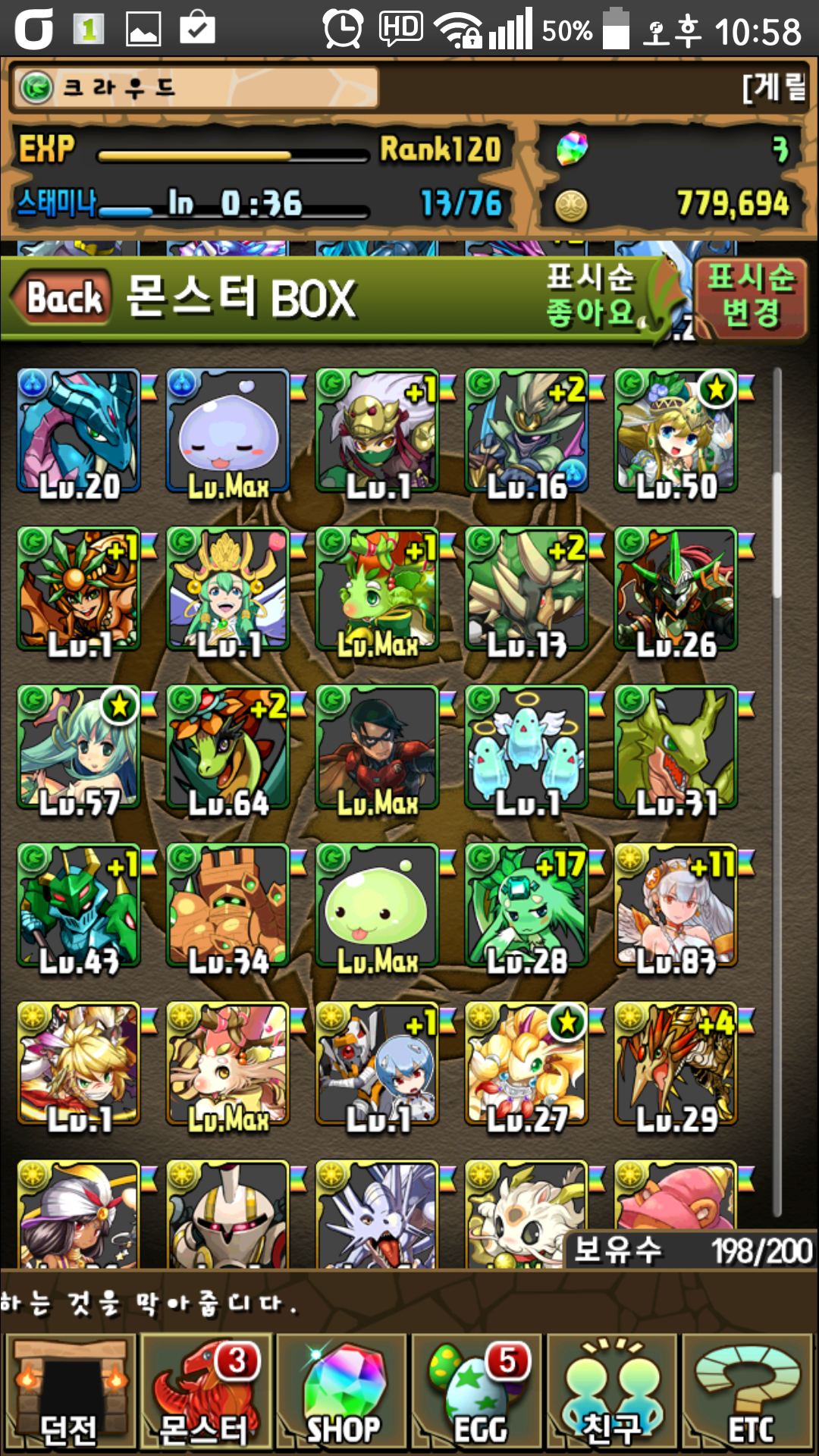This screenshot has height=1456, width=819.
Task: Open the ETC tab
Action: point(749,1392)
